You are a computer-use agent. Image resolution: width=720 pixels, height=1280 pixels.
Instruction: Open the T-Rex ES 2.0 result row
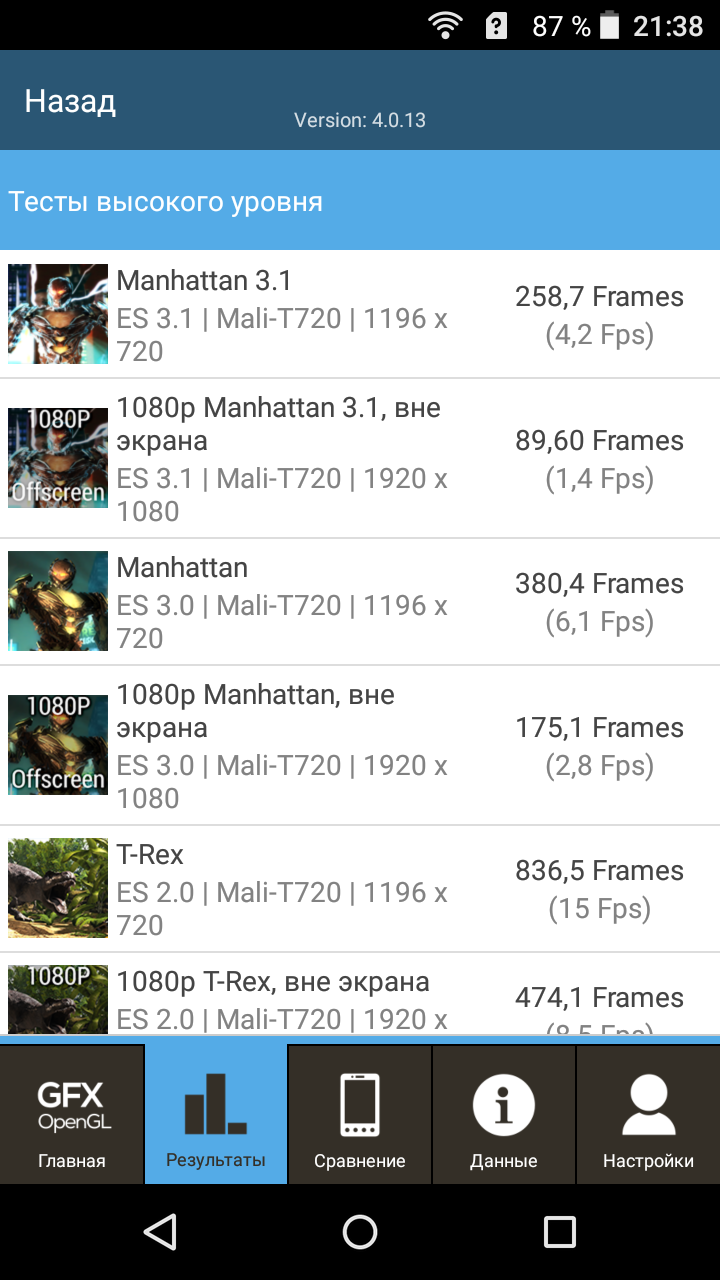pos(360,888)
